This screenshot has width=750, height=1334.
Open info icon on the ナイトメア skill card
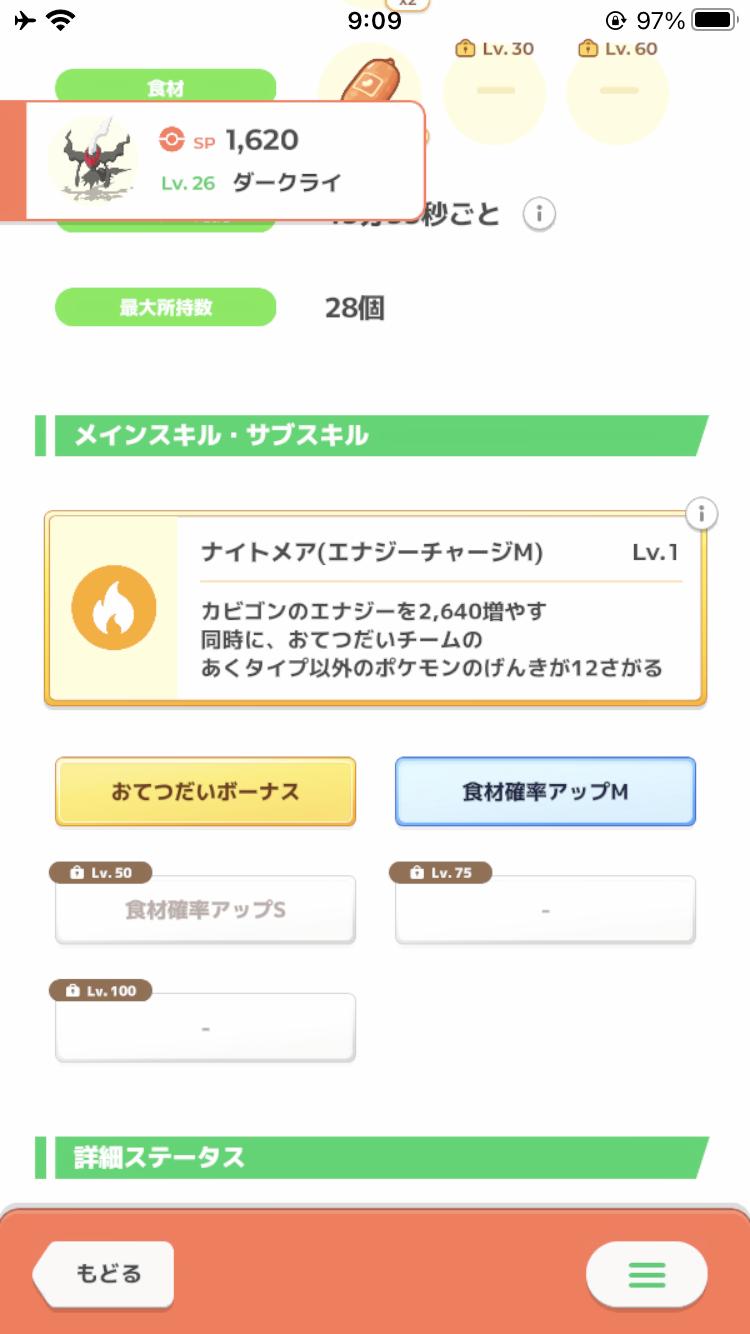[702, 514]
